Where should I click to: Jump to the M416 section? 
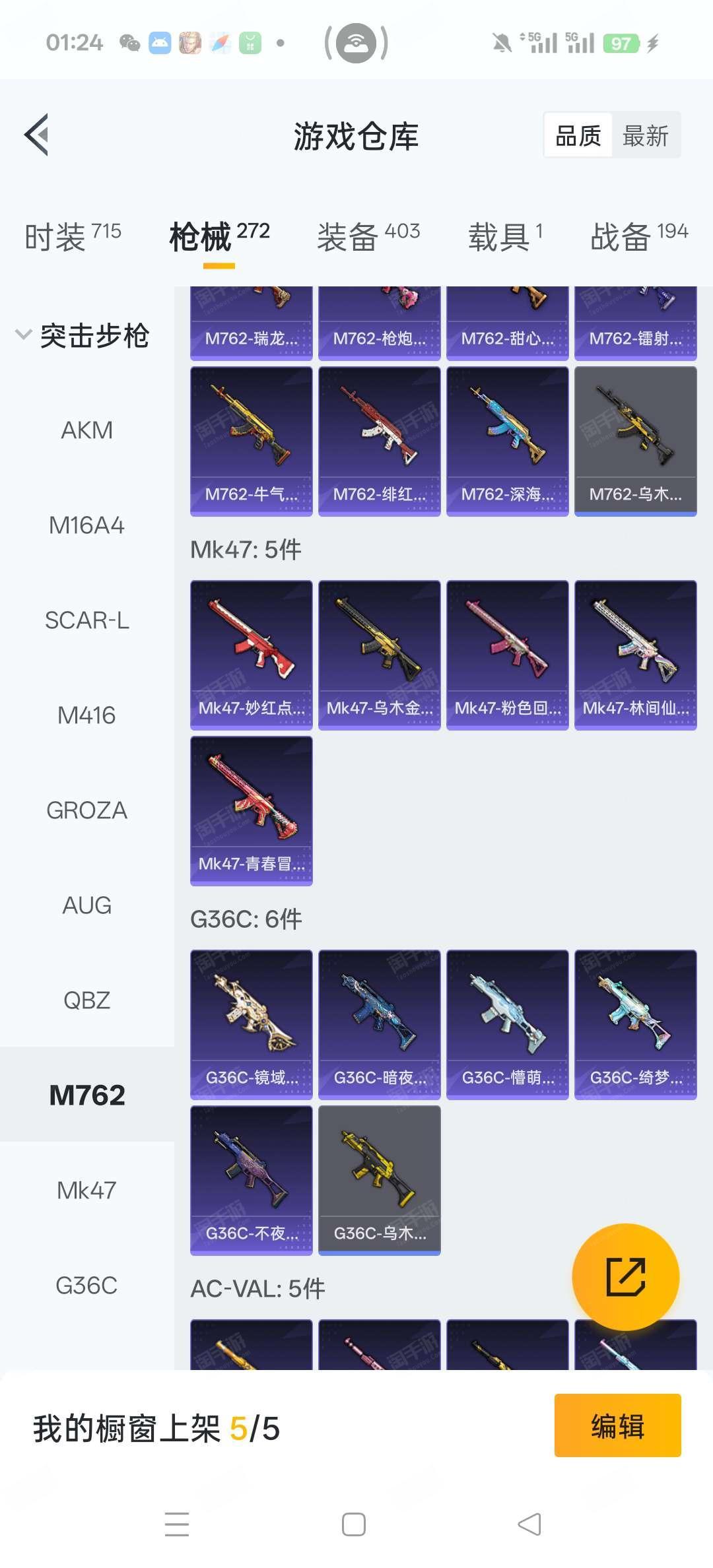click(x=86, y=715)
